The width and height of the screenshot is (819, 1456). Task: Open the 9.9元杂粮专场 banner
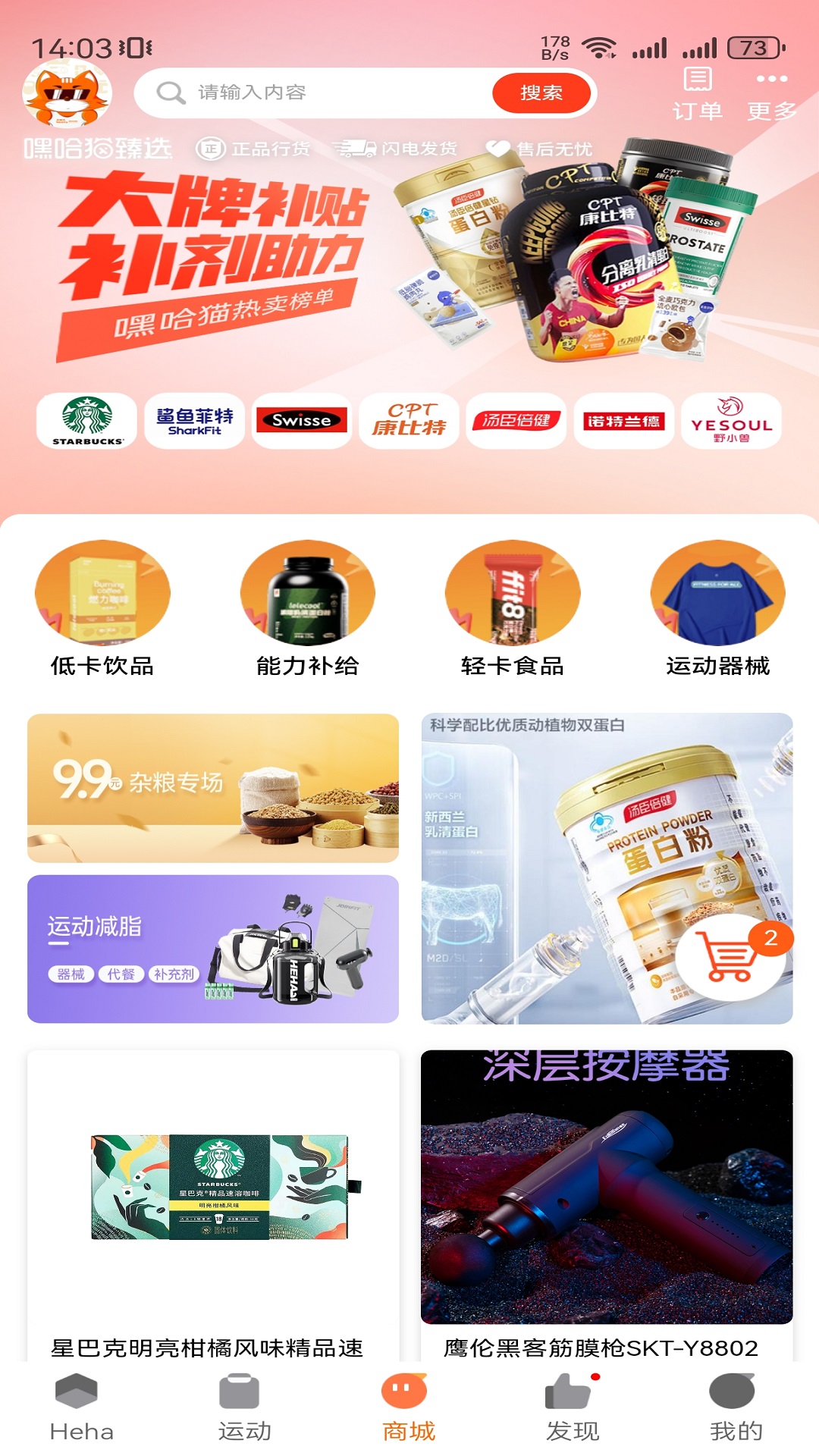coord(212,789)
